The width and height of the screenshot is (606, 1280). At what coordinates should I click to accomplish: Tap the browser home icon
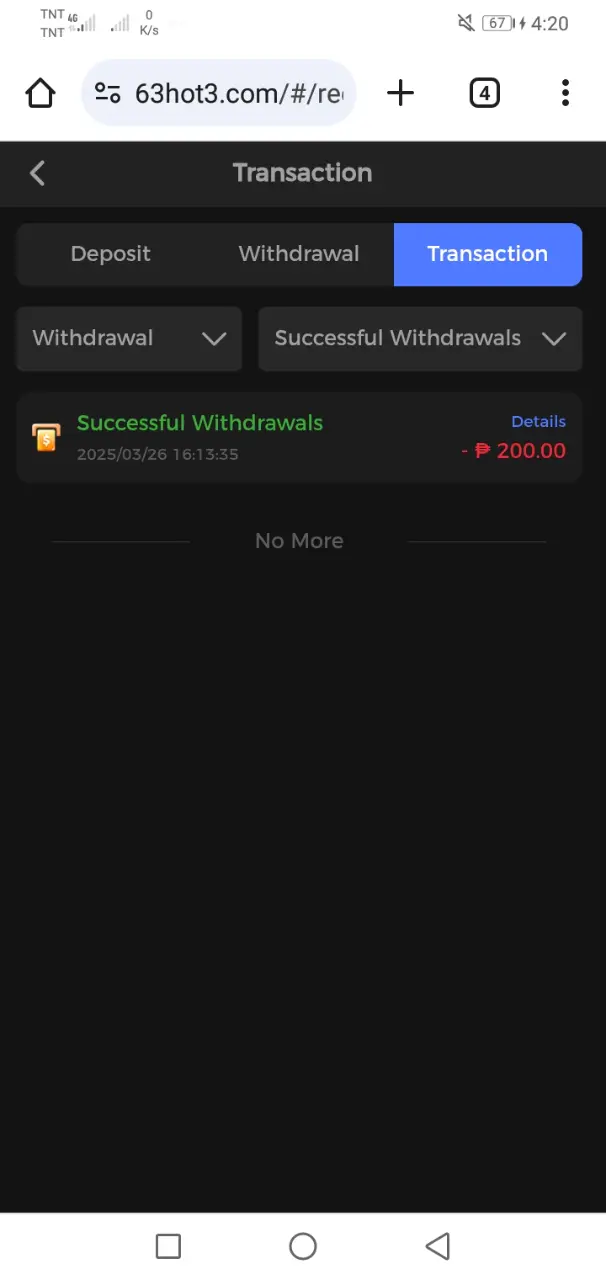[40, 94]
